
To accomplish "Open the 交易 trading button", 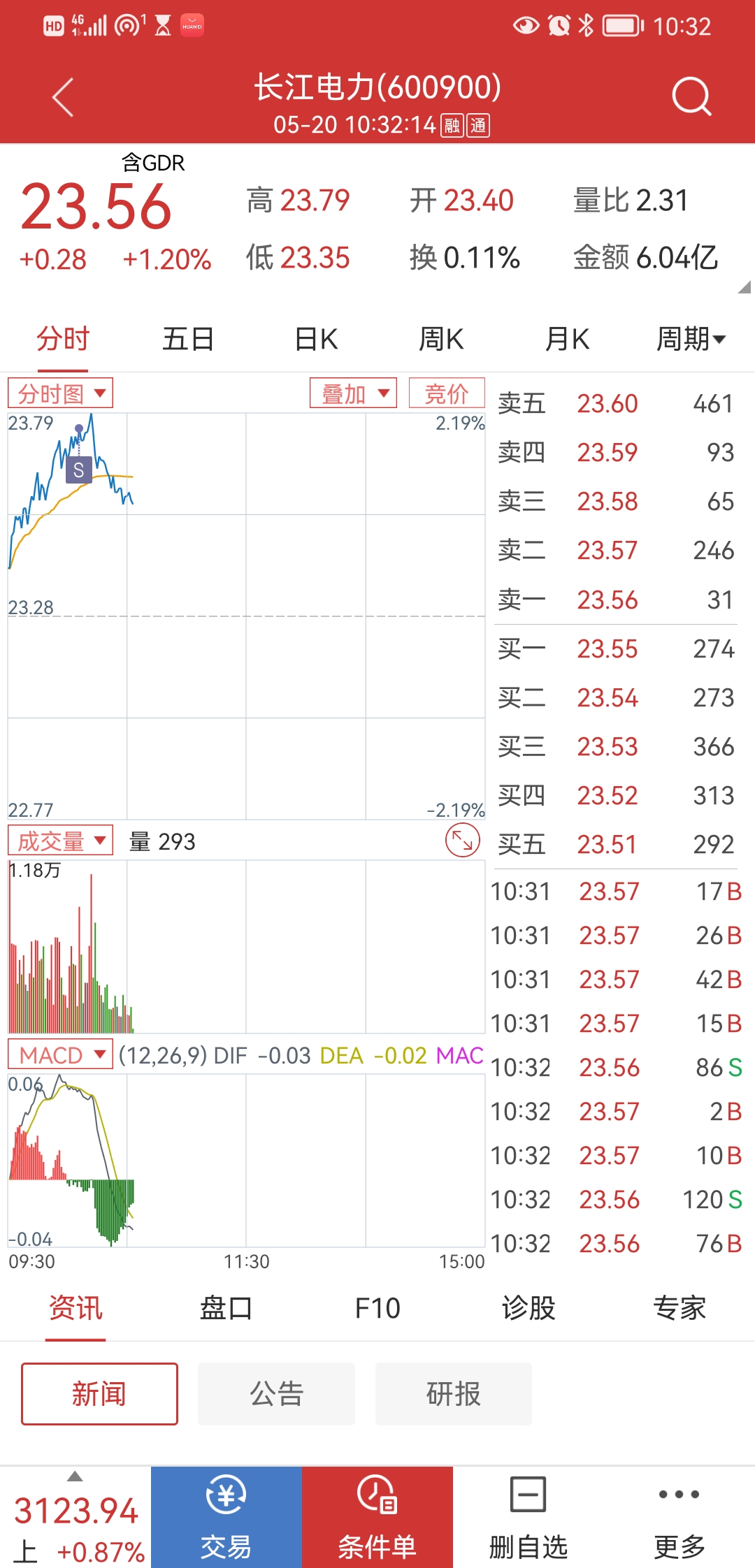I will pyautogui.click(x=226, y=1516).
